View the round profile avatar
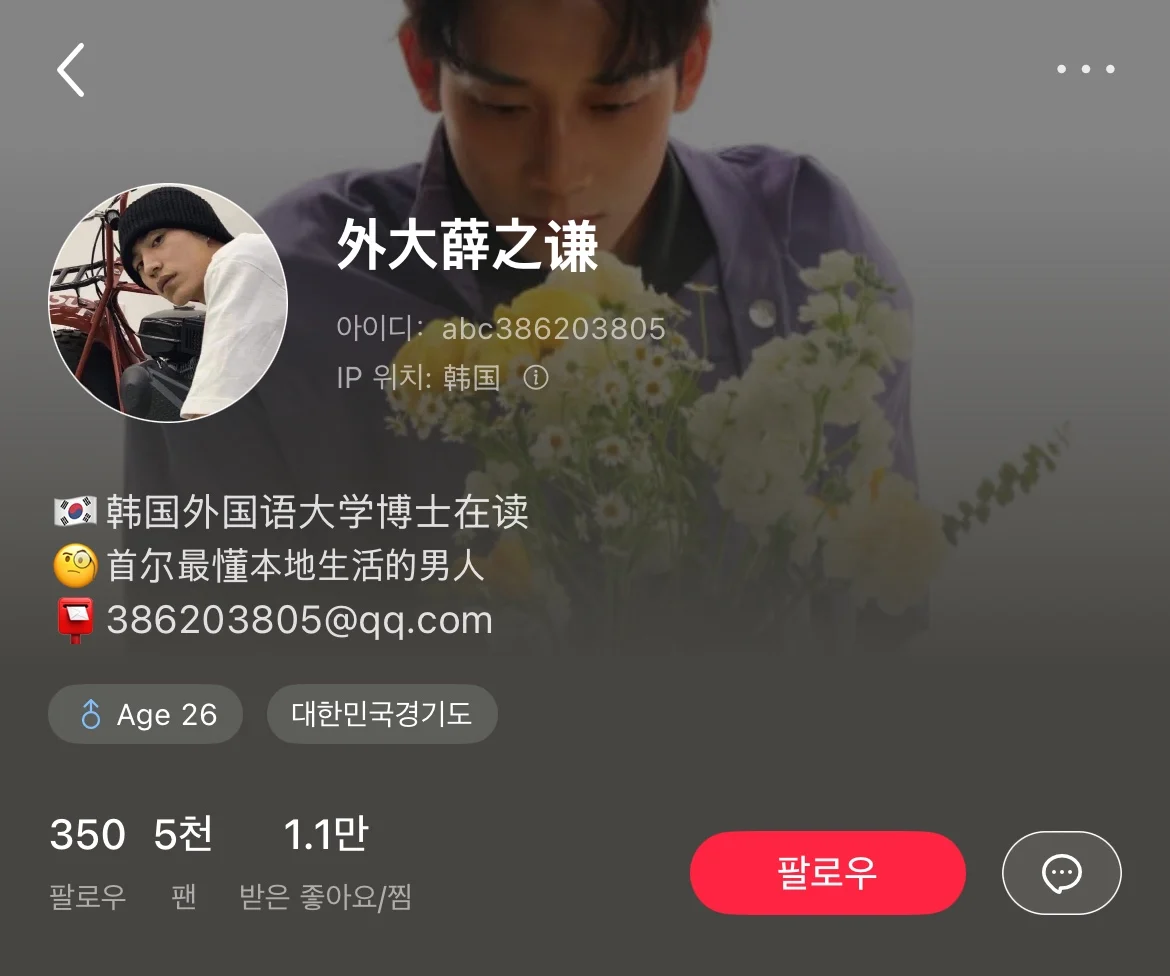The image size is (1170, 976). [168, 302]
